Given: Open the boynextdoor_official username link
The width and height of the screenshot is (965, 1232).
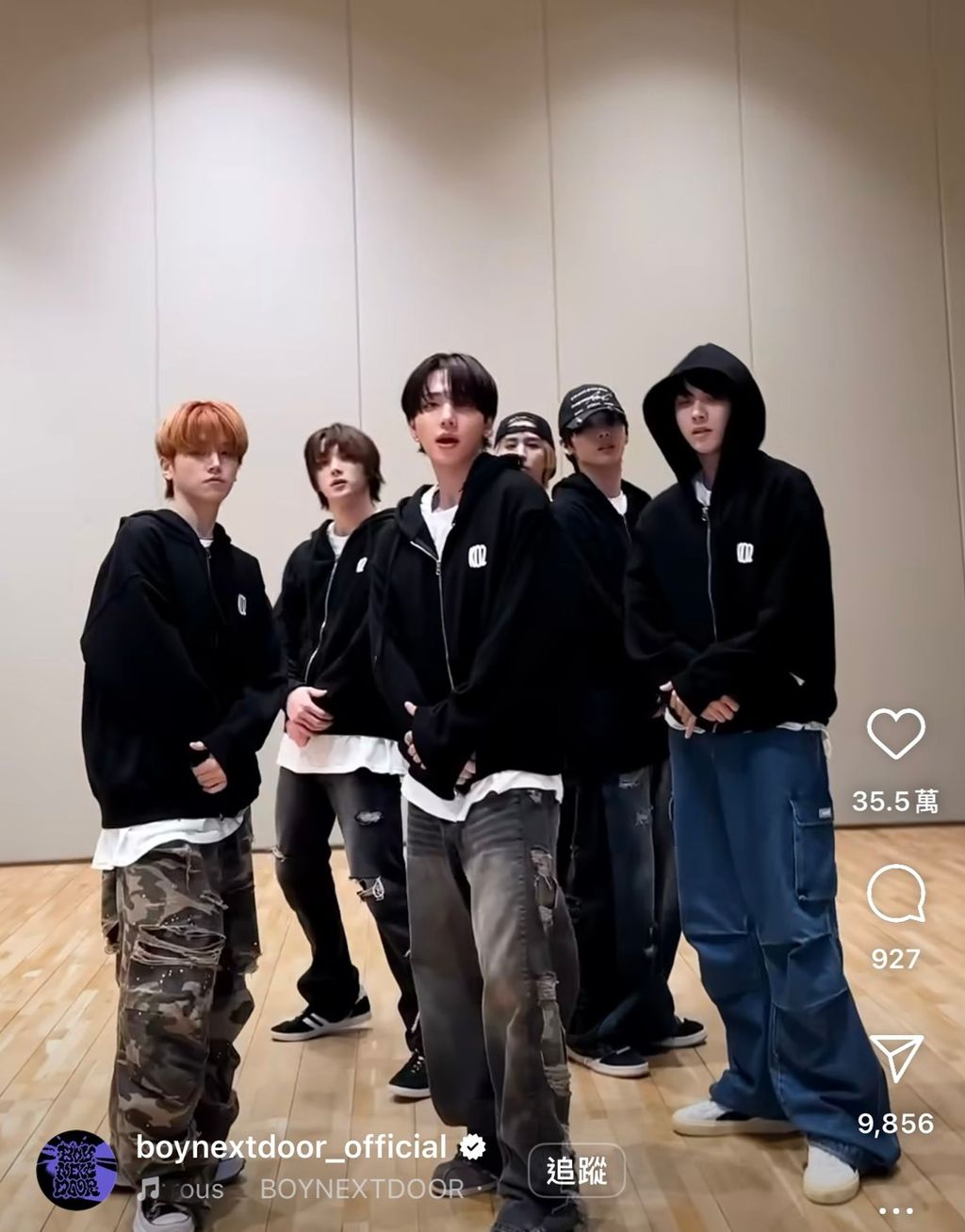Looking at the screenshot, I should click(290, 1146).
